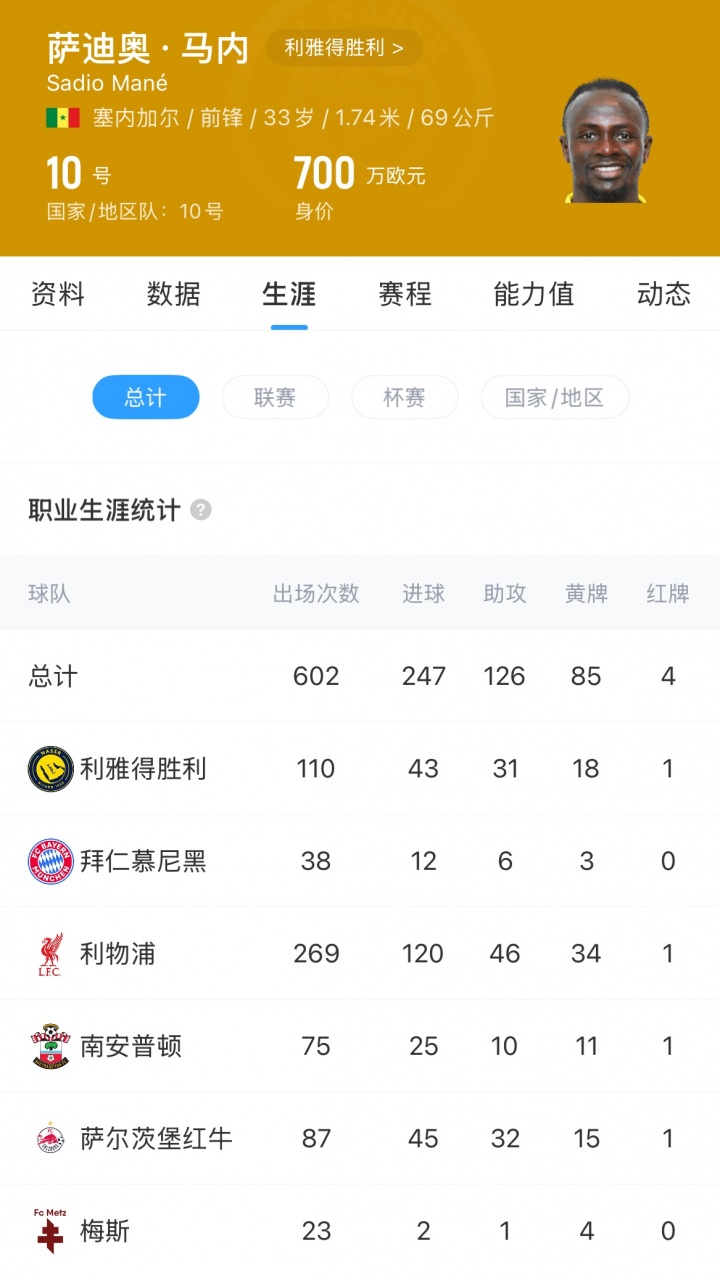Open the 梅斯 team row
Screen dimensions: 720x1278
[x=104, y=1231]
